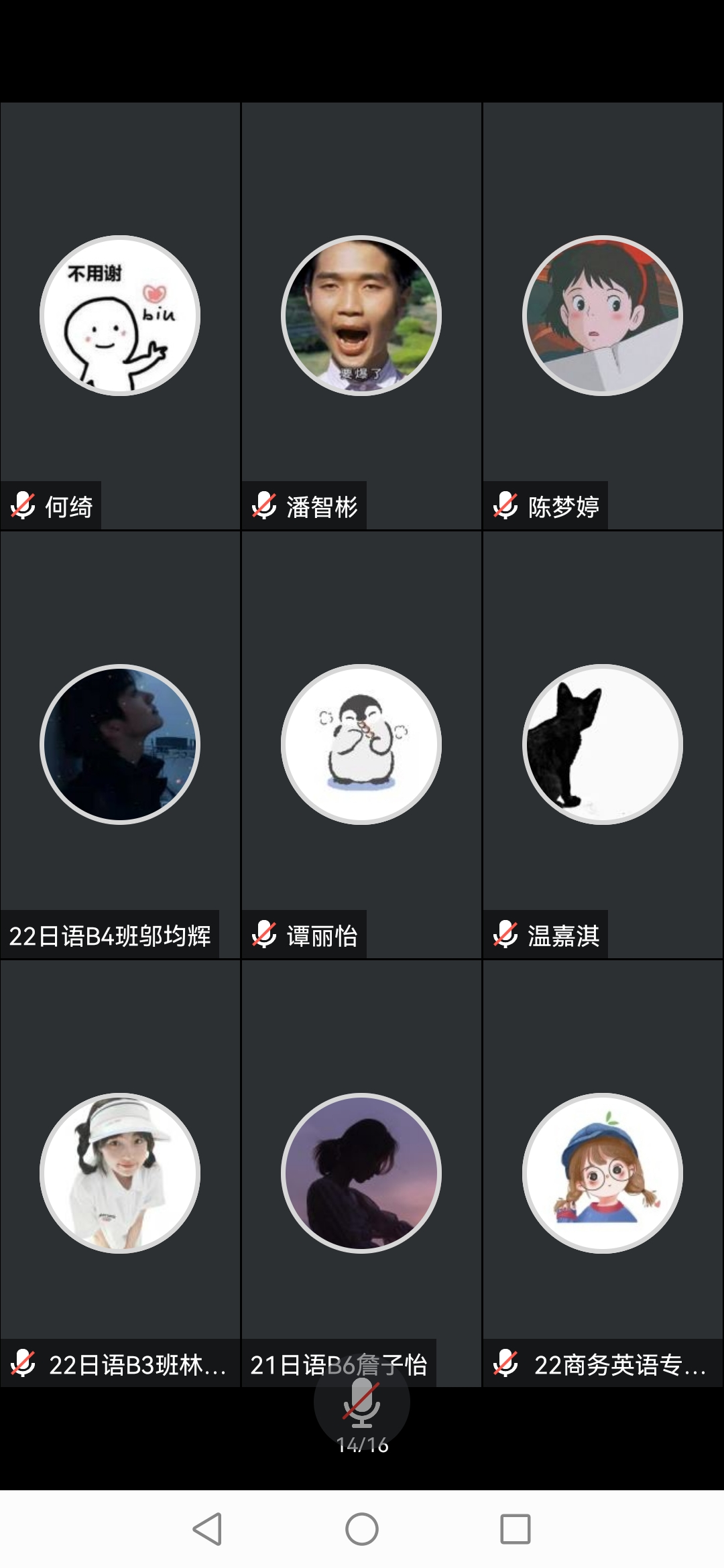
Task: Select the 22商务英语专 participant tile
Action: (603, 1173)
